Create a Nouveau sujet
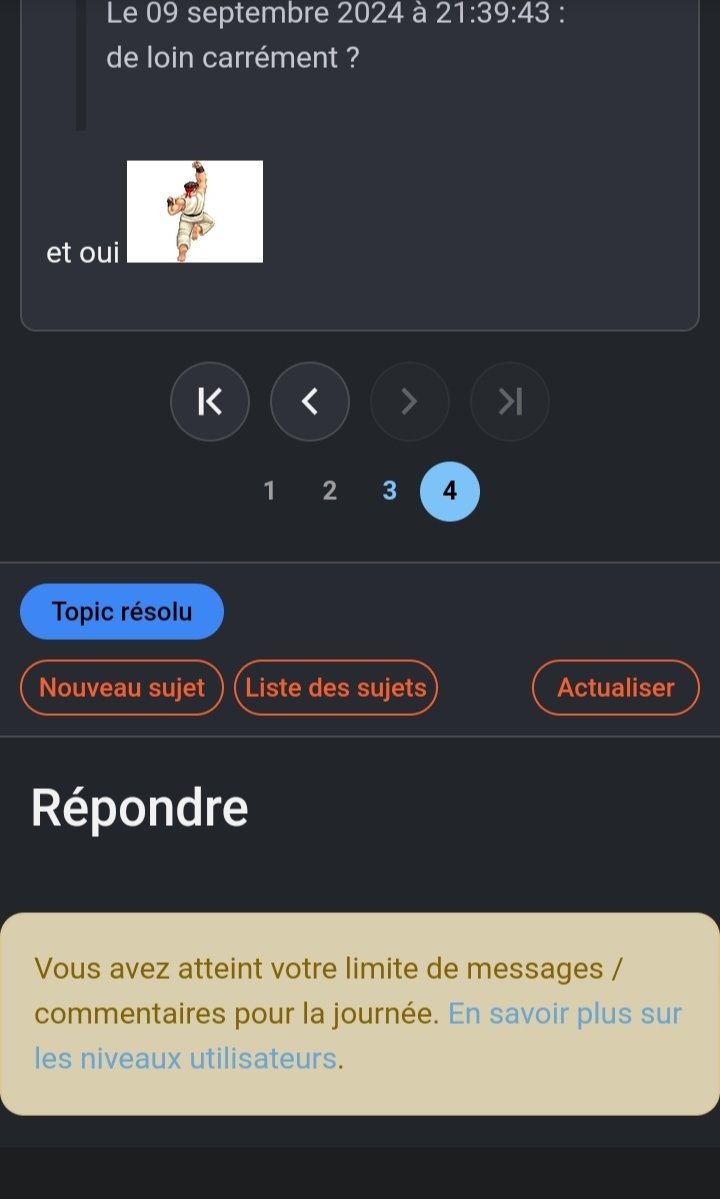Viewport: 720px width, 1199px height. pyautogui.click(x=122, y=687)
